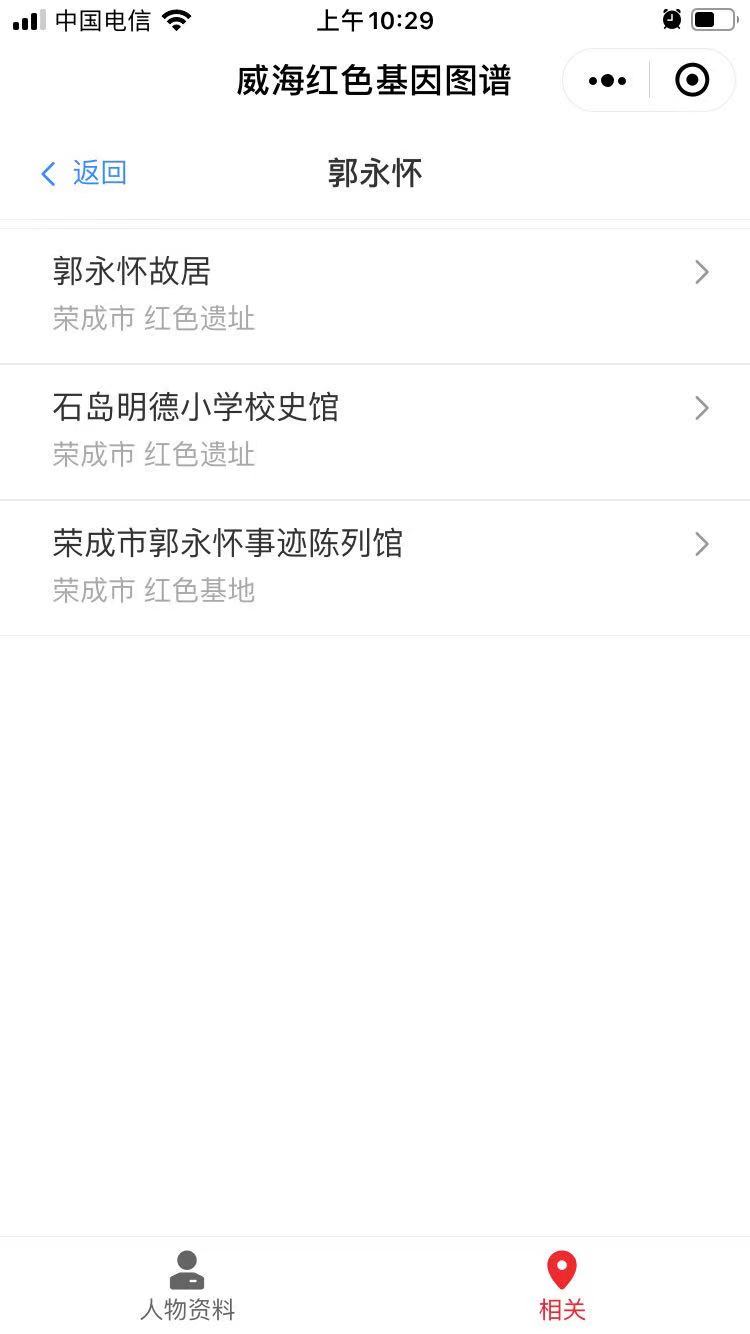750x1334 pixels.
Task: Go back using the 返回 button
Action: 84,173
